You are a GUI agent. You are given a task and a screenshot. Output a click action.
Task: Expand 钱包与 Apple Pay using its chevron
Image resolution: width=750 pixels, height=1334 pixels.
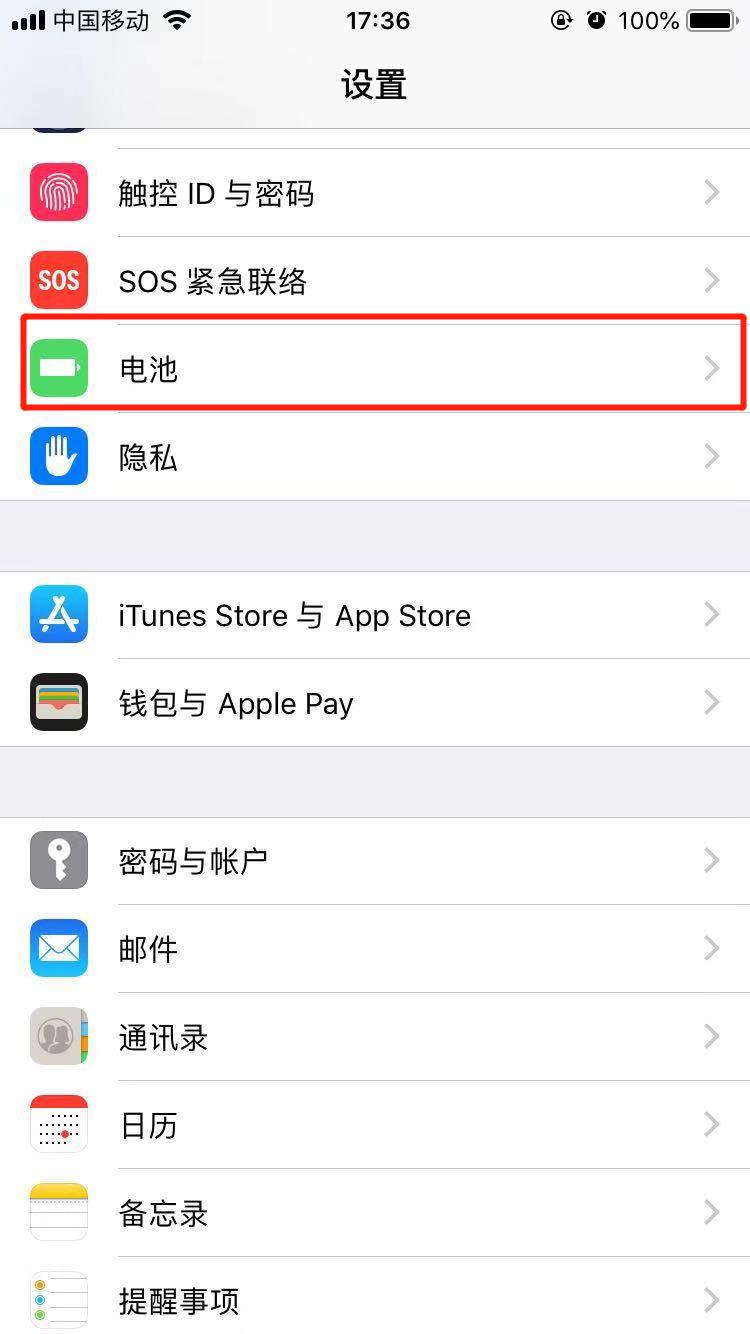coord(712,702)
